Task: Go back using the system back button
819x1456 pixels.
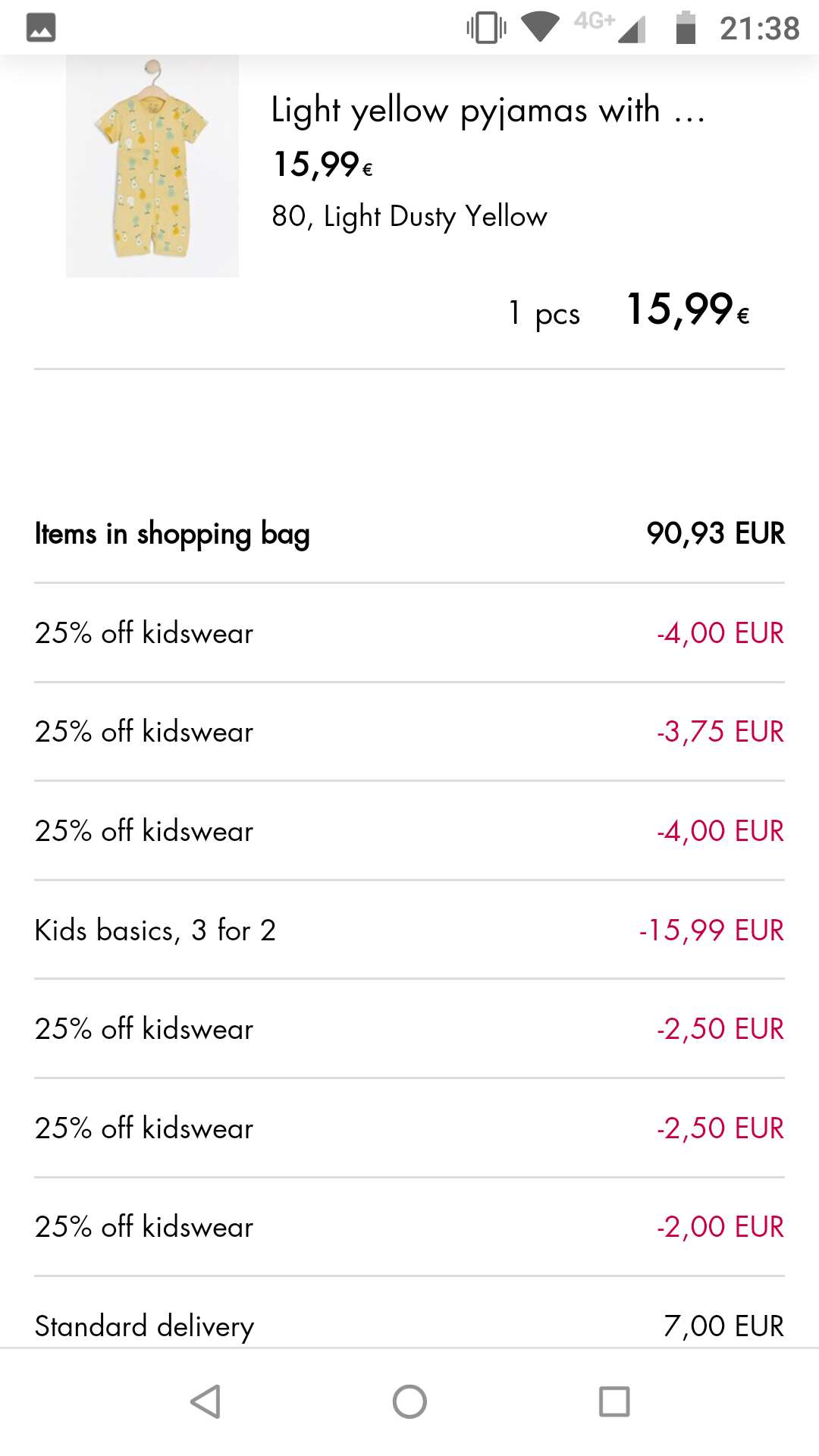Action: (x=205, y=1401)
